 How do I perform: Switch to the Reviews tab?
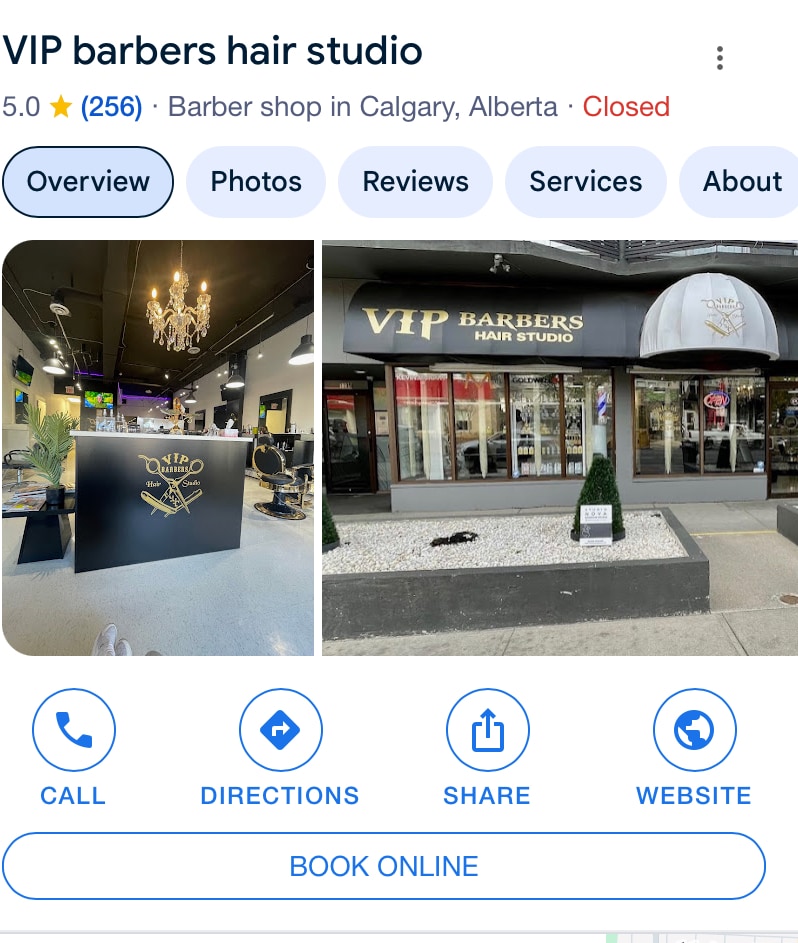click(x=415, y=182)
